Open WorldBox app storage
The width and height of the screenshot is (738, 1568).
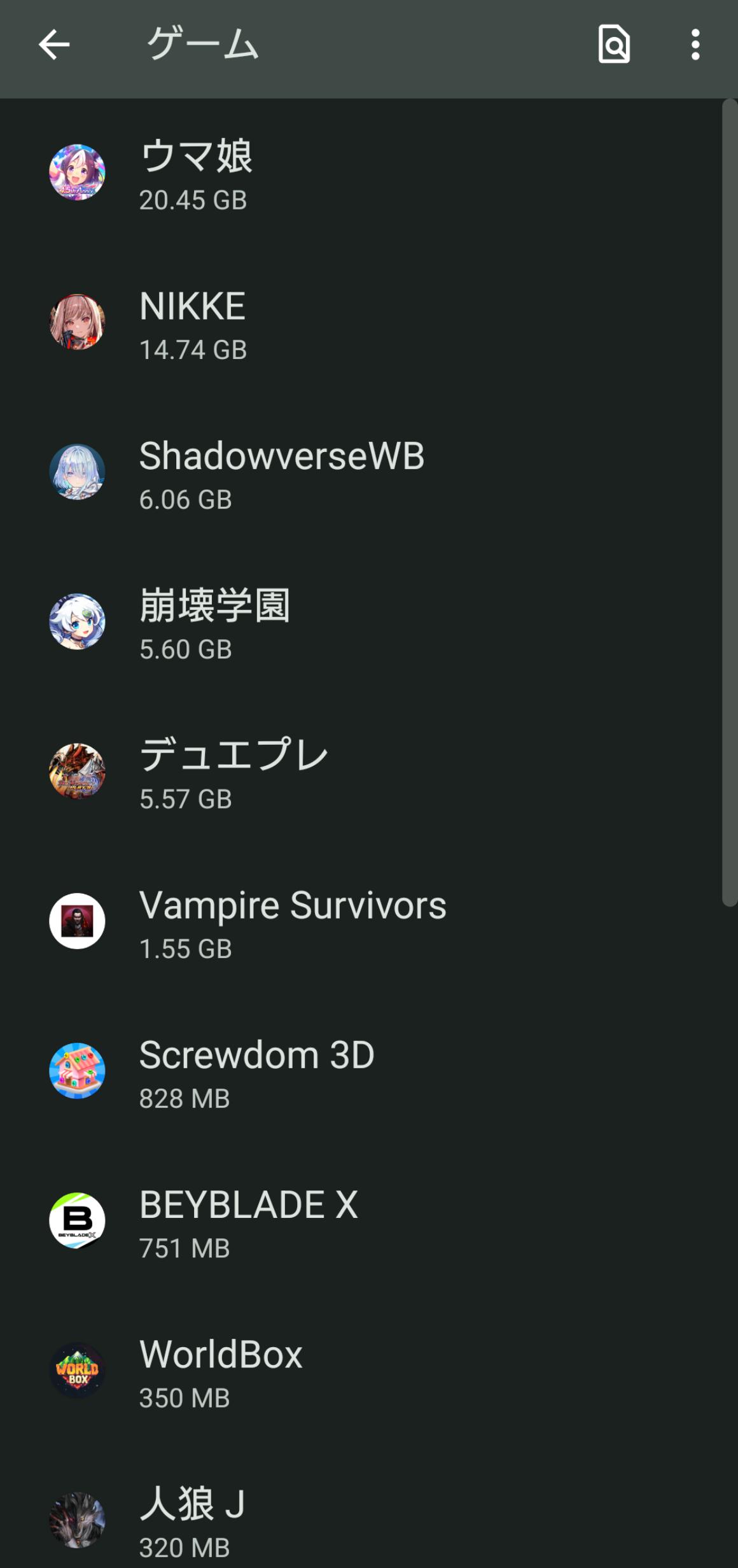pos(356,1370)
